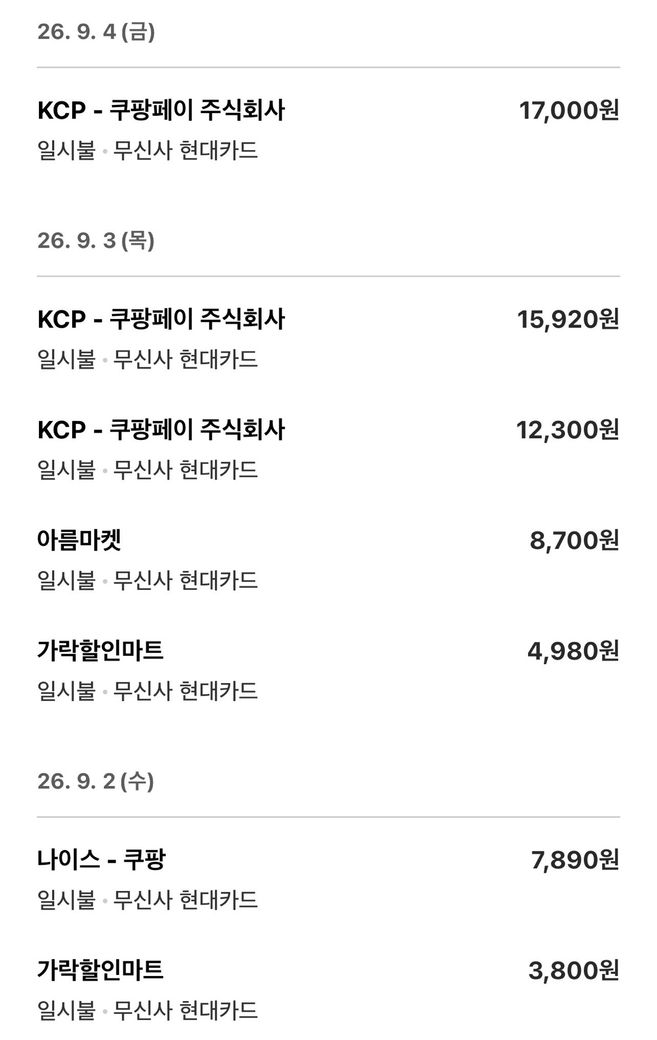The image size is (657, 1040).
Task: Open the 17,000원 쿠팡페이 transaction
Action: (x=328, y=130)
